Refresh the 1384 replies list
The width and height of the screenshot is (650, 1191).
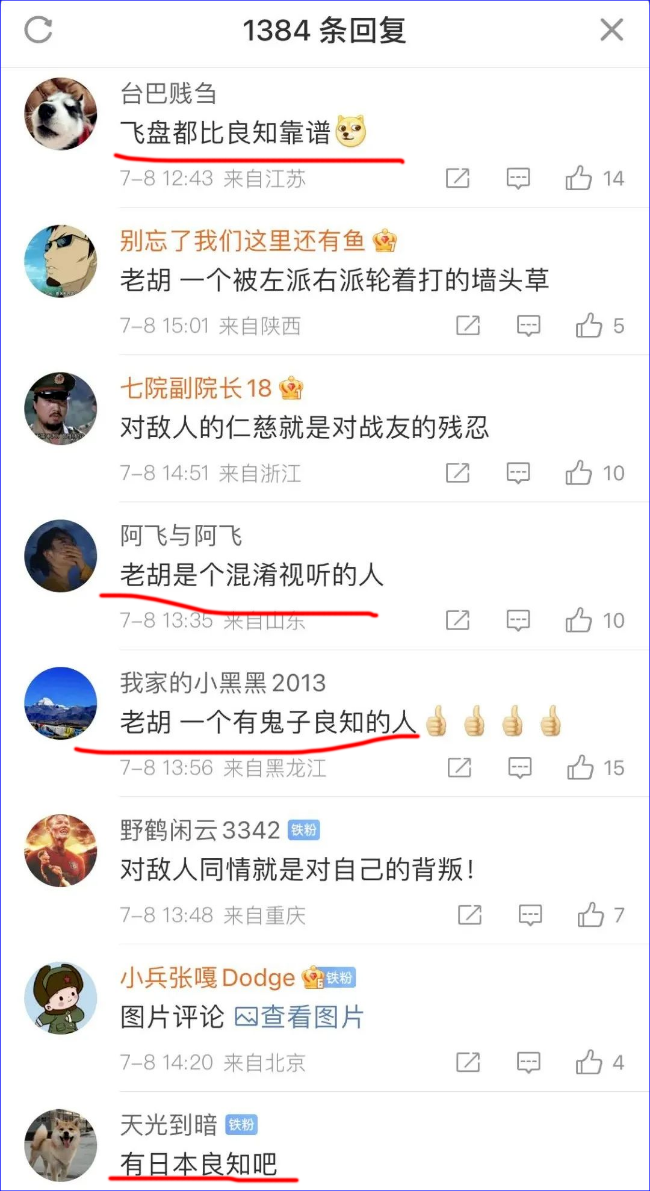pos(38,30)
